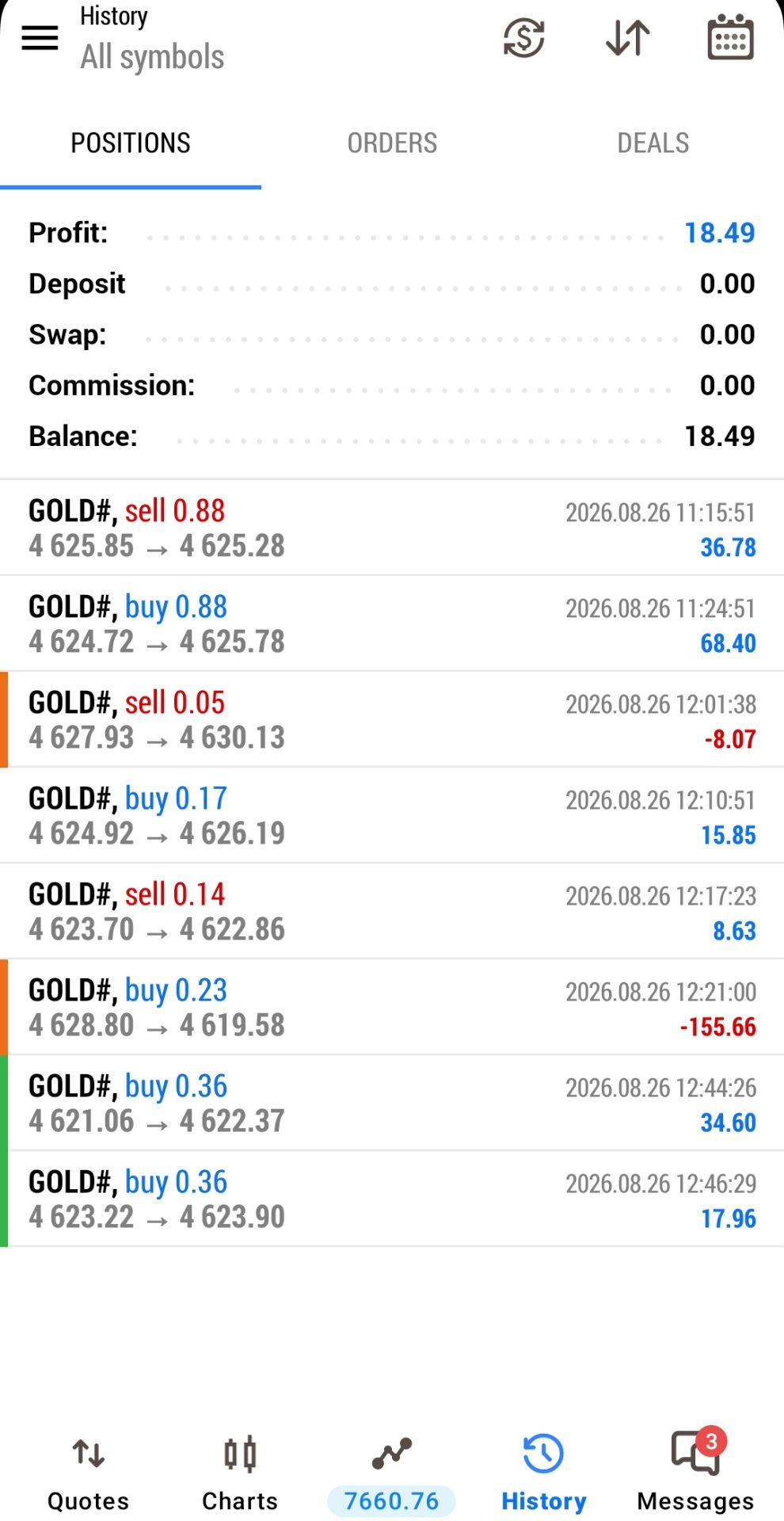Open the GOLD# sell 0.14 position

pyautogui.click(x=392, y=911)
